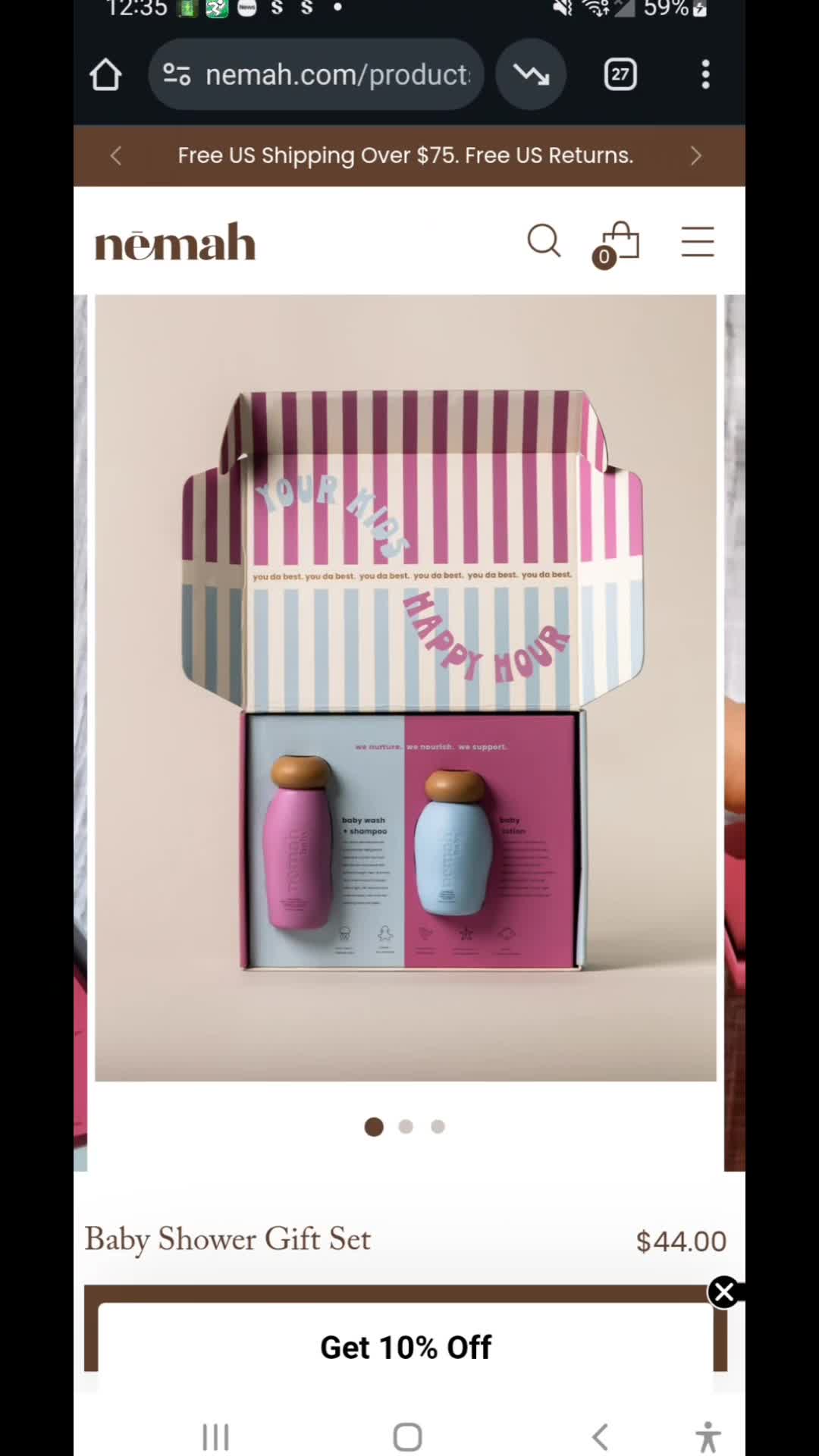Show the previous announcement banner message
The height and width of the screenshot is (1456, 819).
pos(116,155)
